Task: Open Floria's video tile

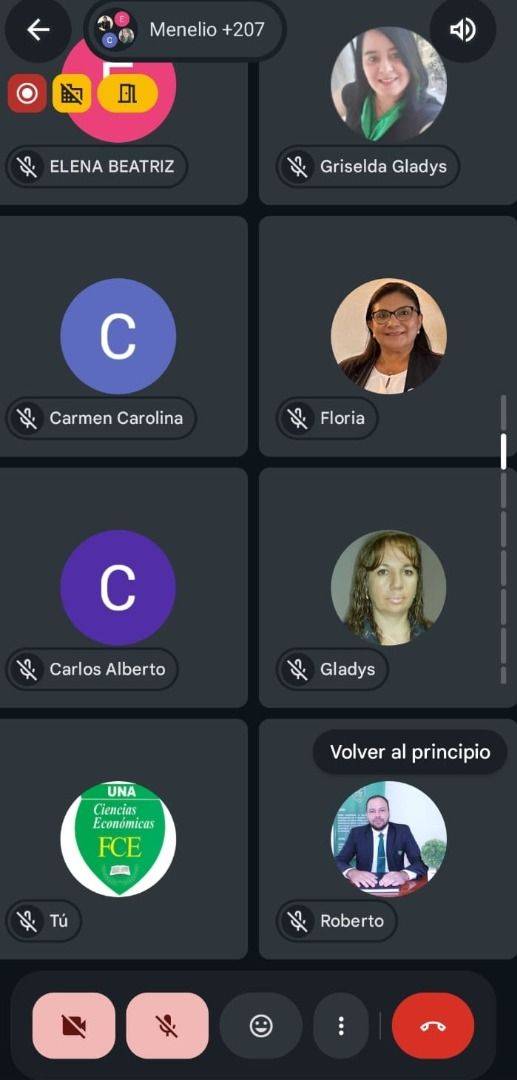Action: (388, 336)
